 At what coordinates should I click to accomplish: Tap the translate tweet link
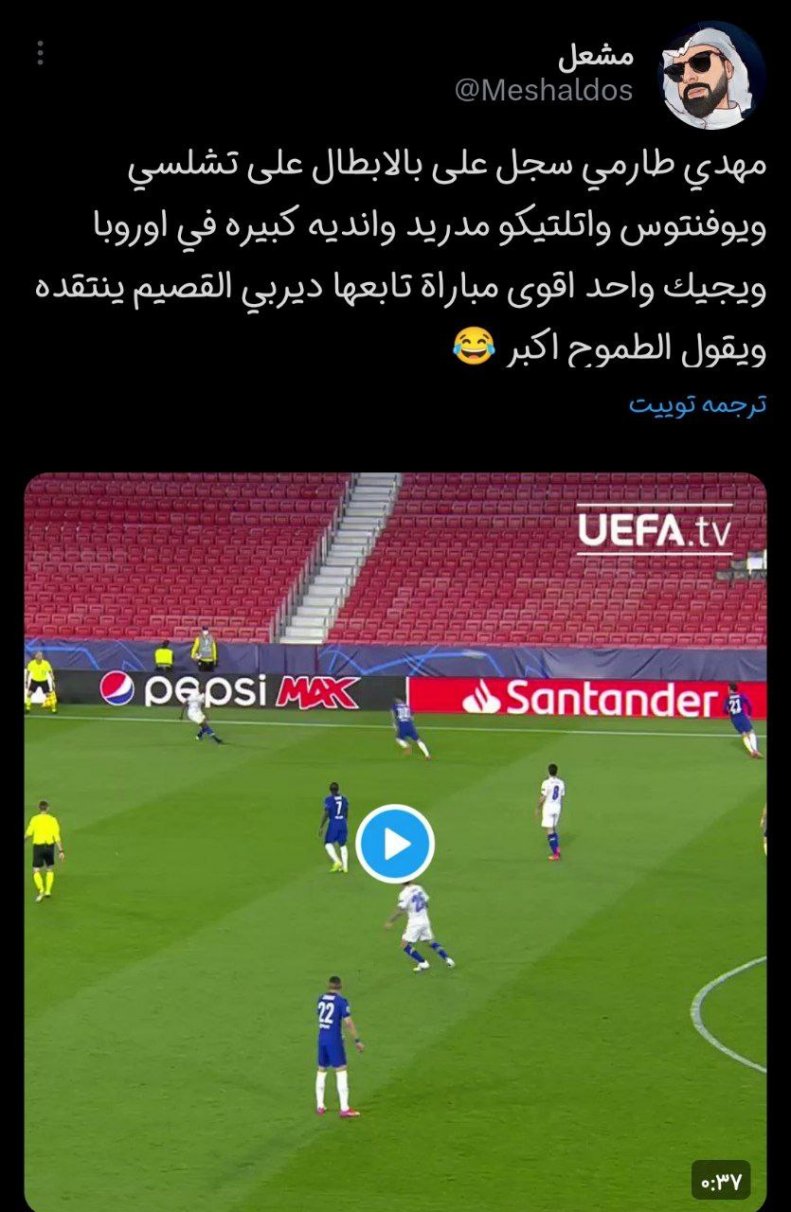pos(697,405)
